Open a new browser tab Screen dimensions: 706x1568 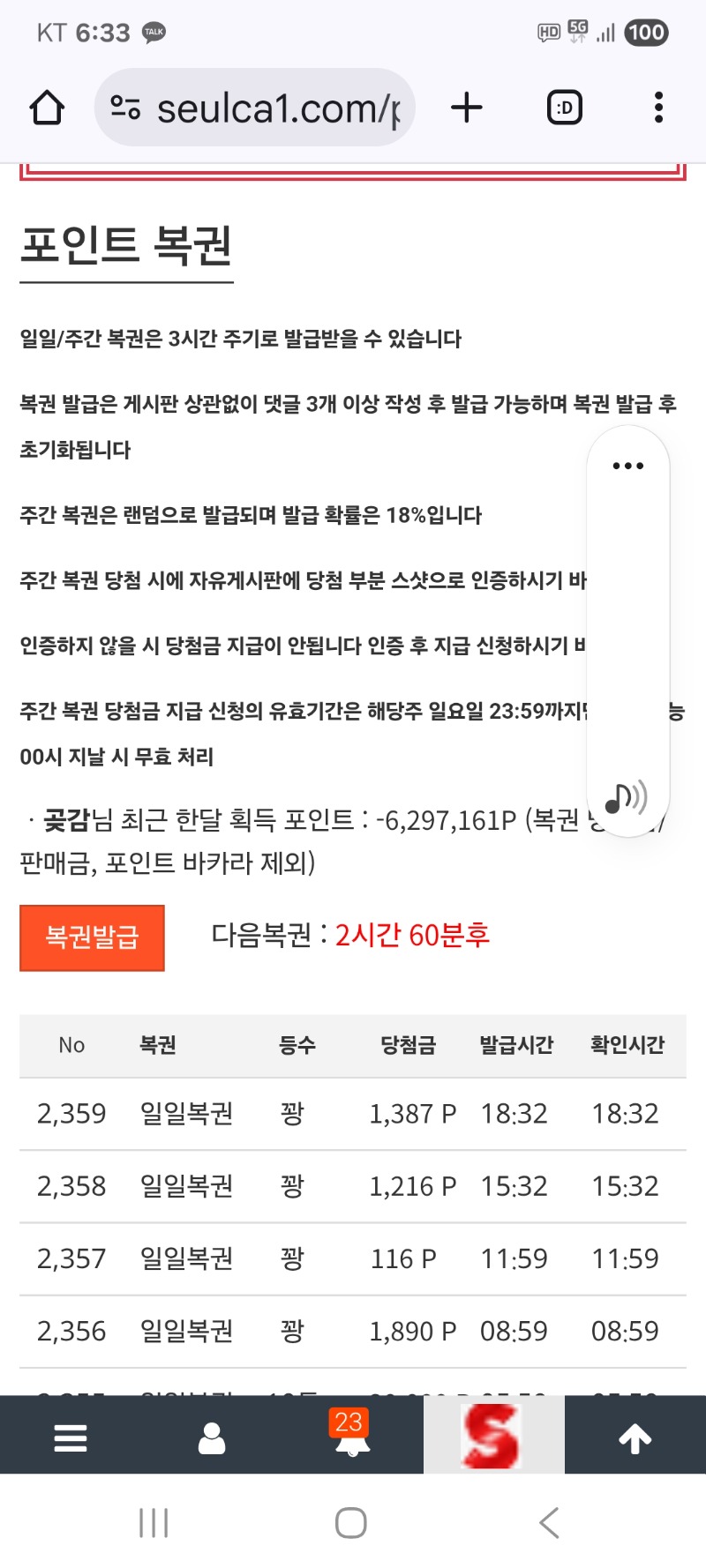[x=467, y=108]
